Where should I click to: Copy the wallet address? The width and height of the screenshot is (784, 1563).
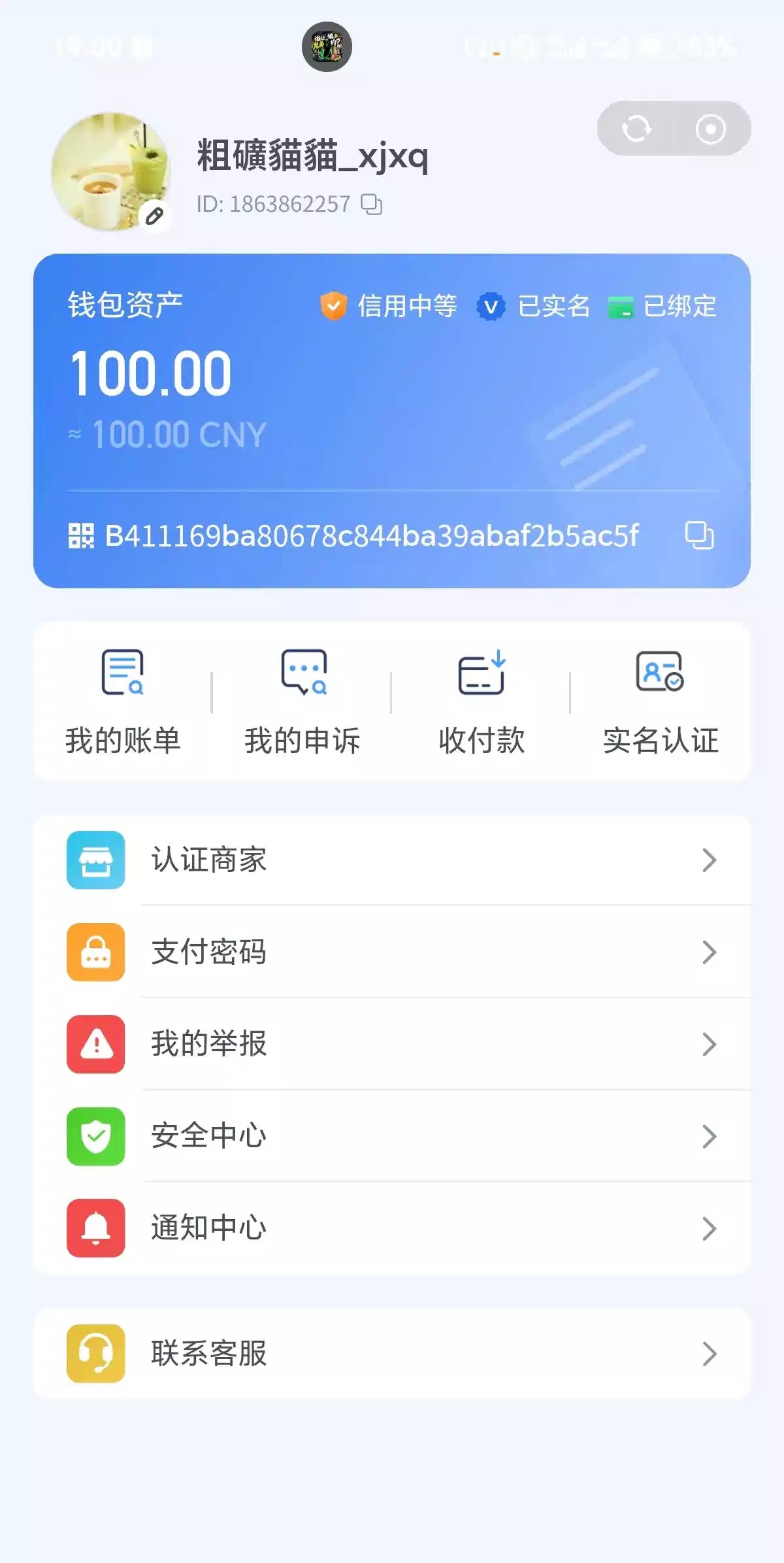tap(699, 535)
